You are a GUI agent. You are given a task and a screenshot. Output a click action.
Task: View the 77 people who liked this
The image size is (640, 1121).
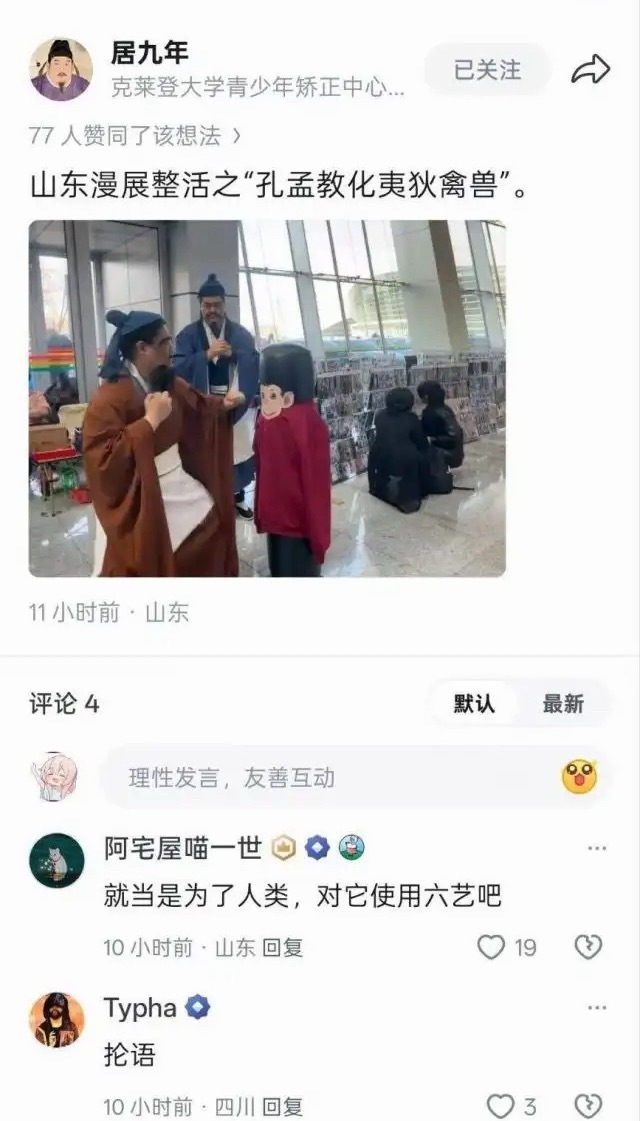pyautogui.click(x=134, y=135)
